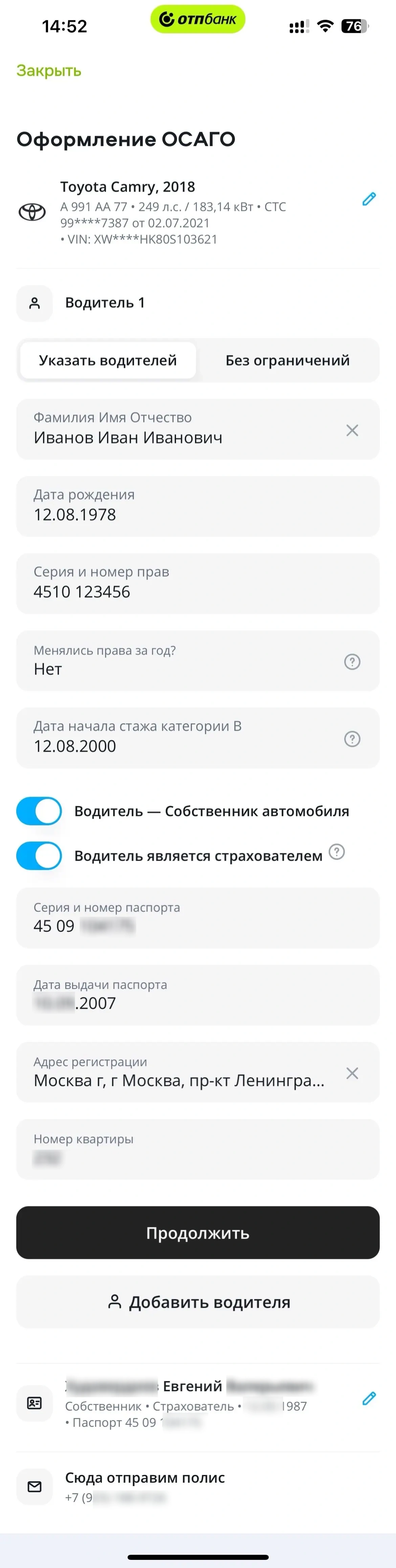Edit the Номер квартиры field

pos(198,1149)
